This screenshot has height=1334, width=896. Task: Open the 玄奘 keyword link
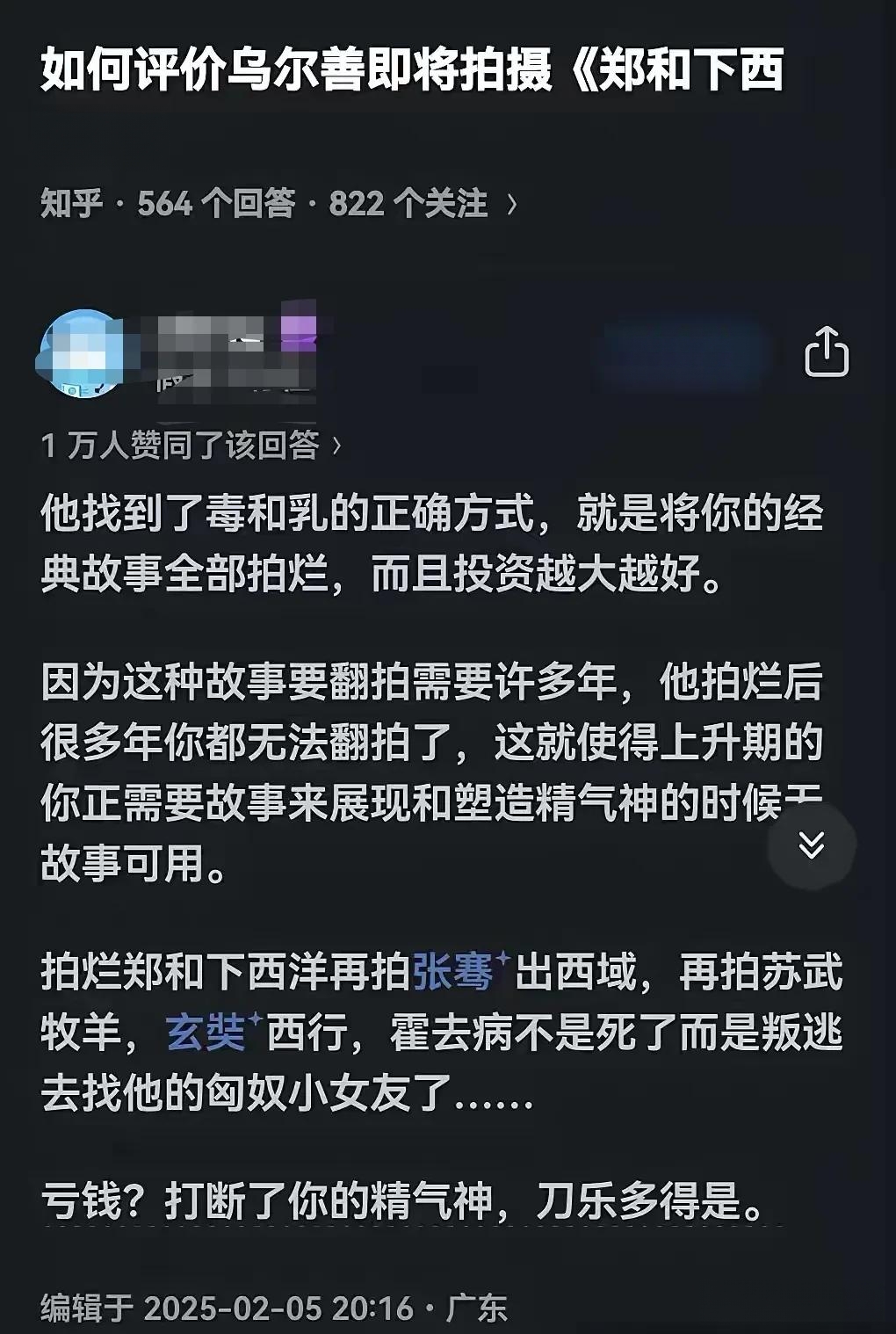point(206,1033)
